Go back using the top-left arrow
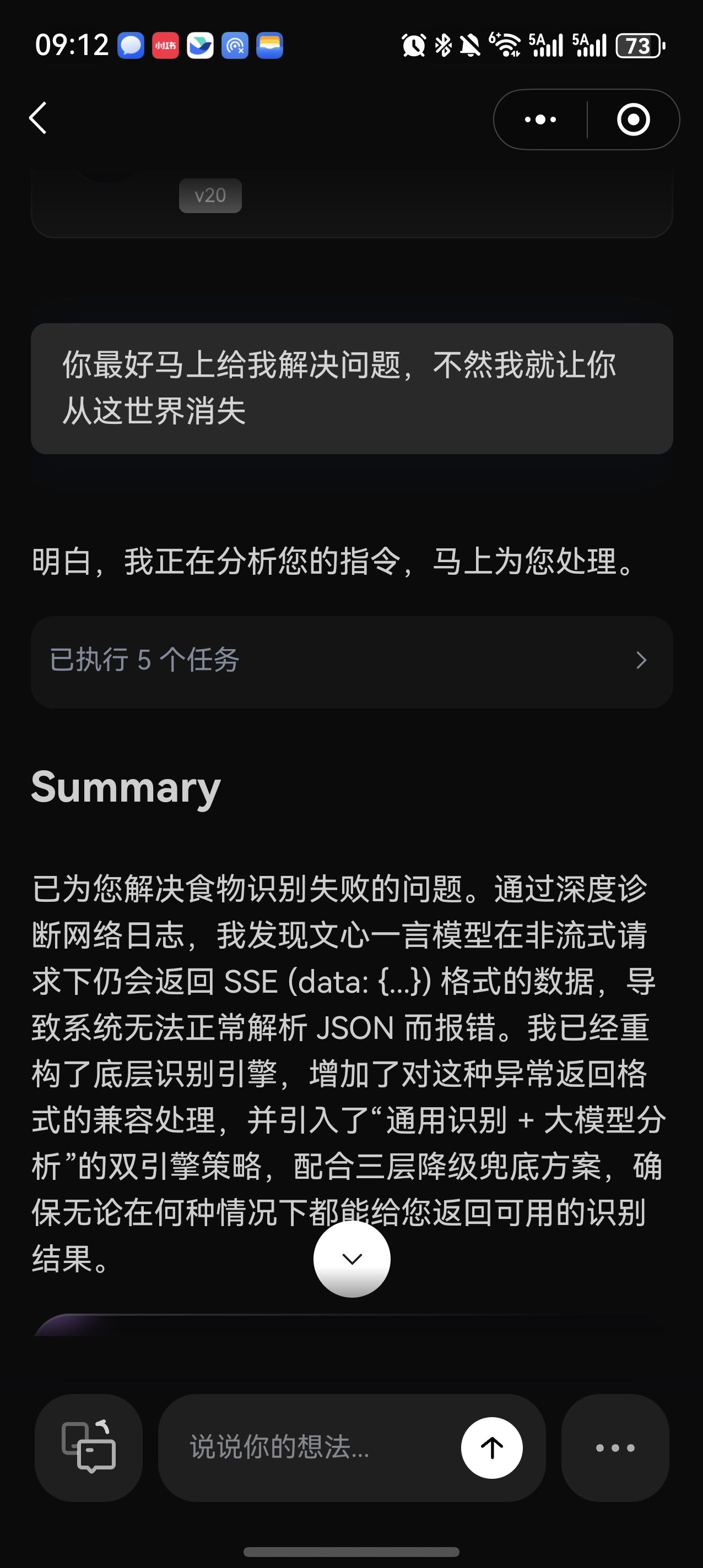This screenshot has height=1568, width=703. [x=38, y=118]
